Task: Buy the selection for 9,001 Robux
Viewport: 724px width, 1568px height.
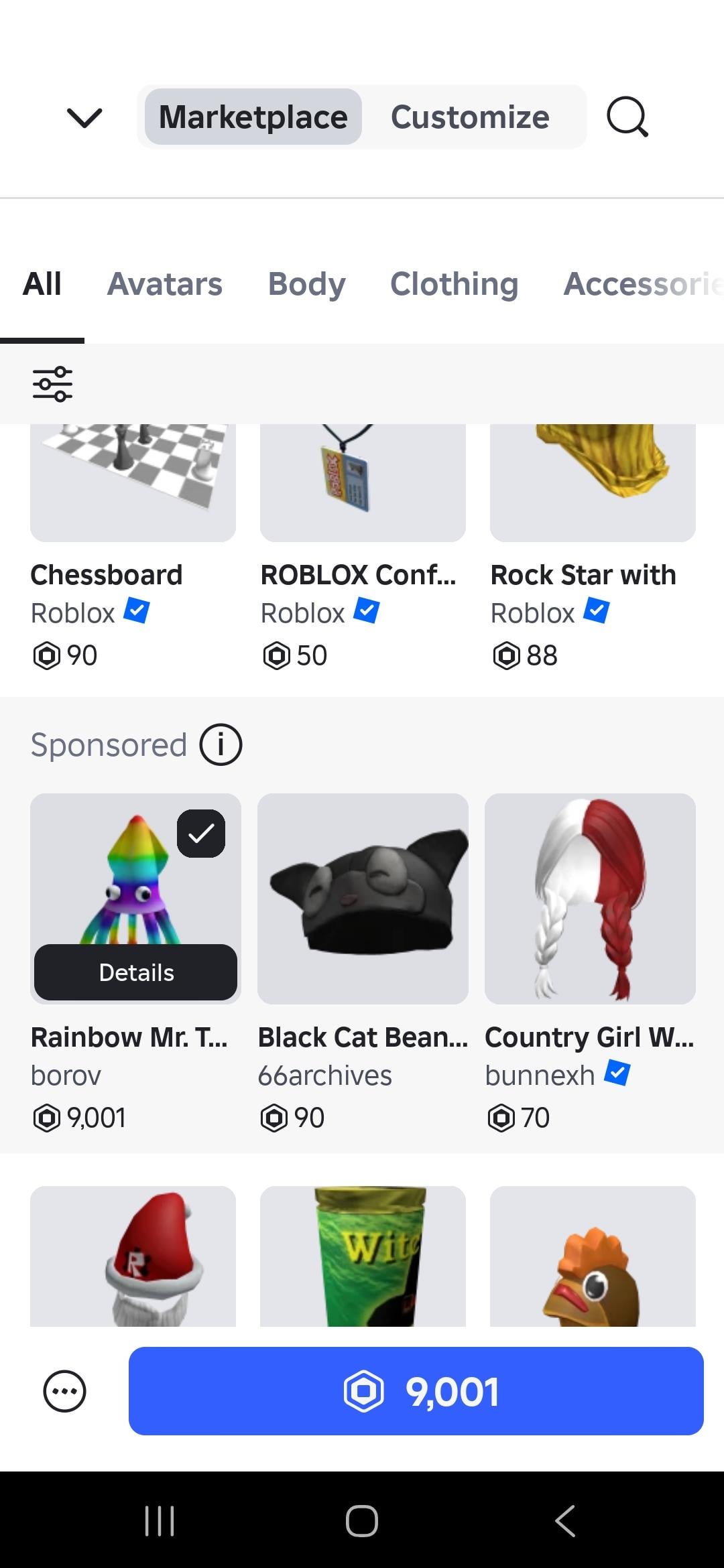Action: [416, 1391]
